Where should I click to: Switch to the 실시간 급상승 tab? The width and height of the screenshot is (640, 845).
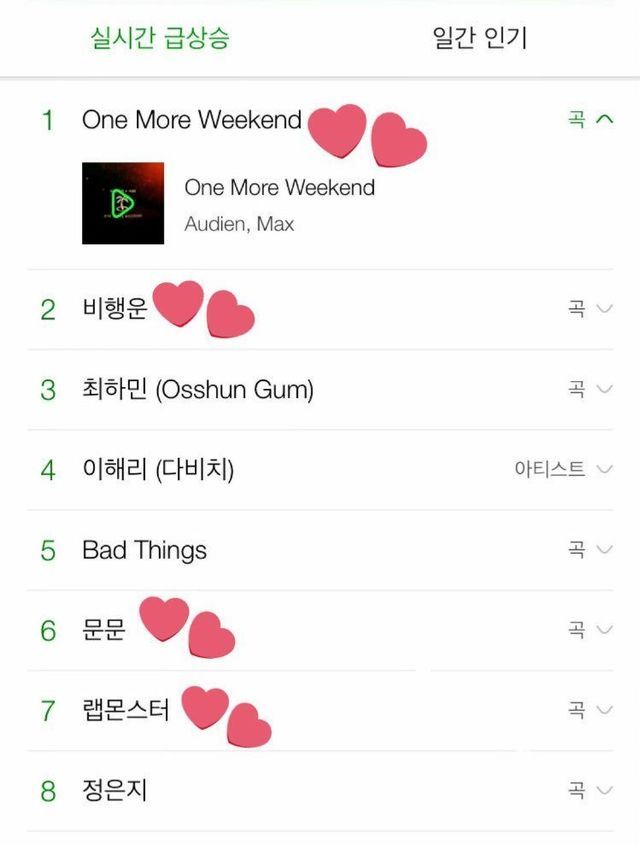pos(160,39)
